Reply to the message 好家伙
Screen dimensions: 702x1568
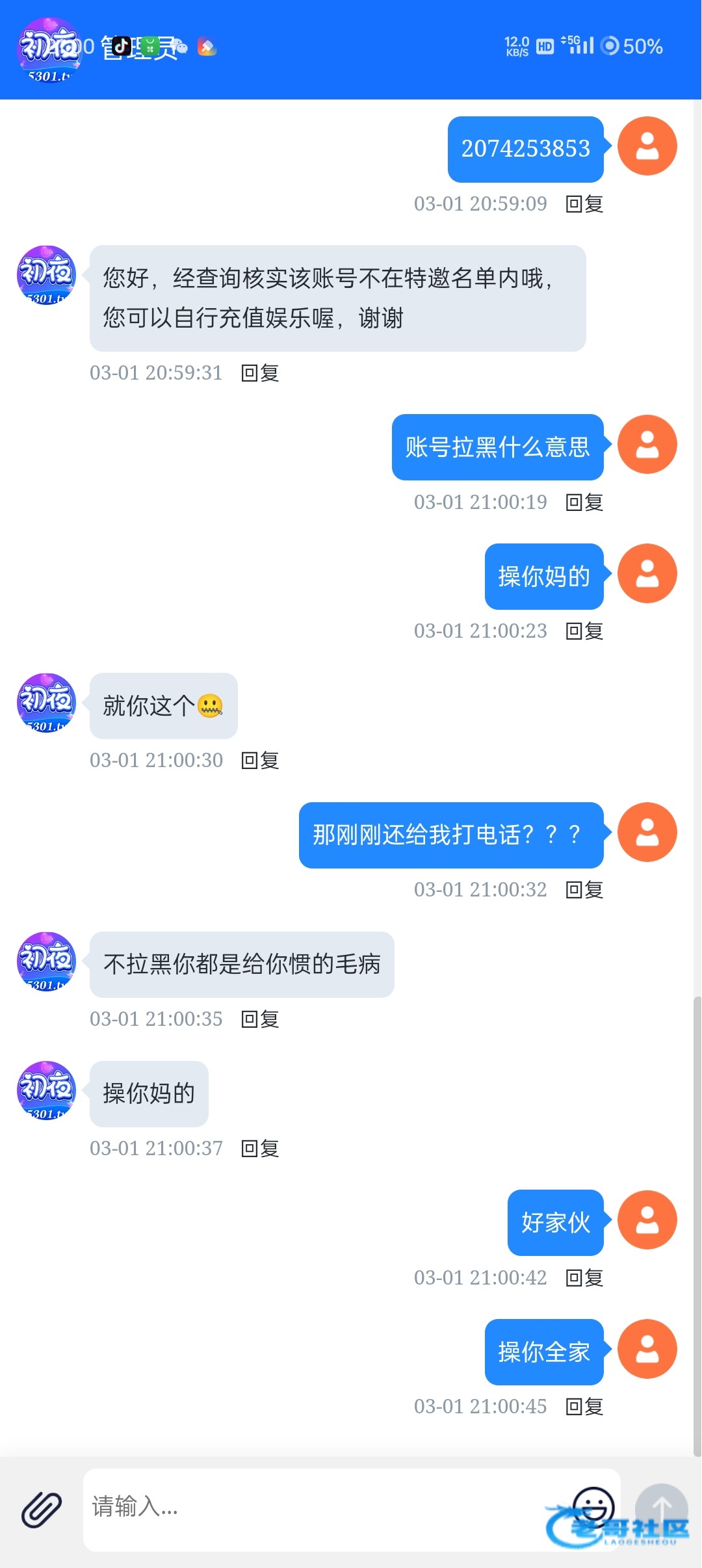pos(584,1278)
